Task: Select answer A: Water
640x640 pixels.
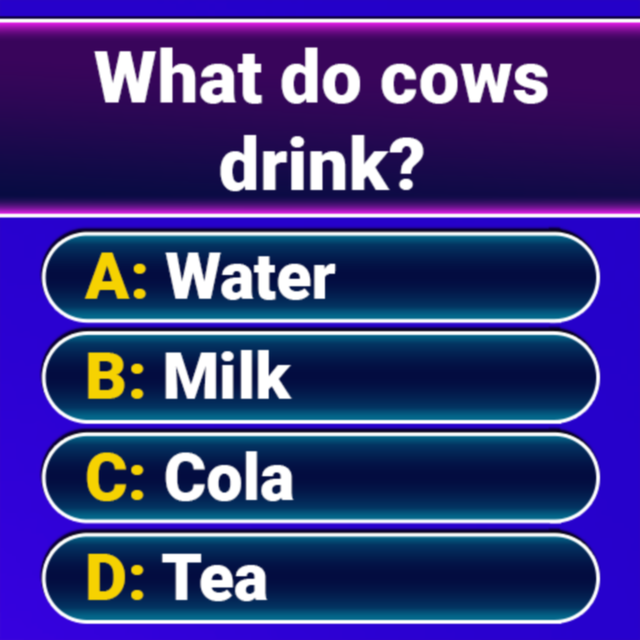Action: tap(320, 277)
